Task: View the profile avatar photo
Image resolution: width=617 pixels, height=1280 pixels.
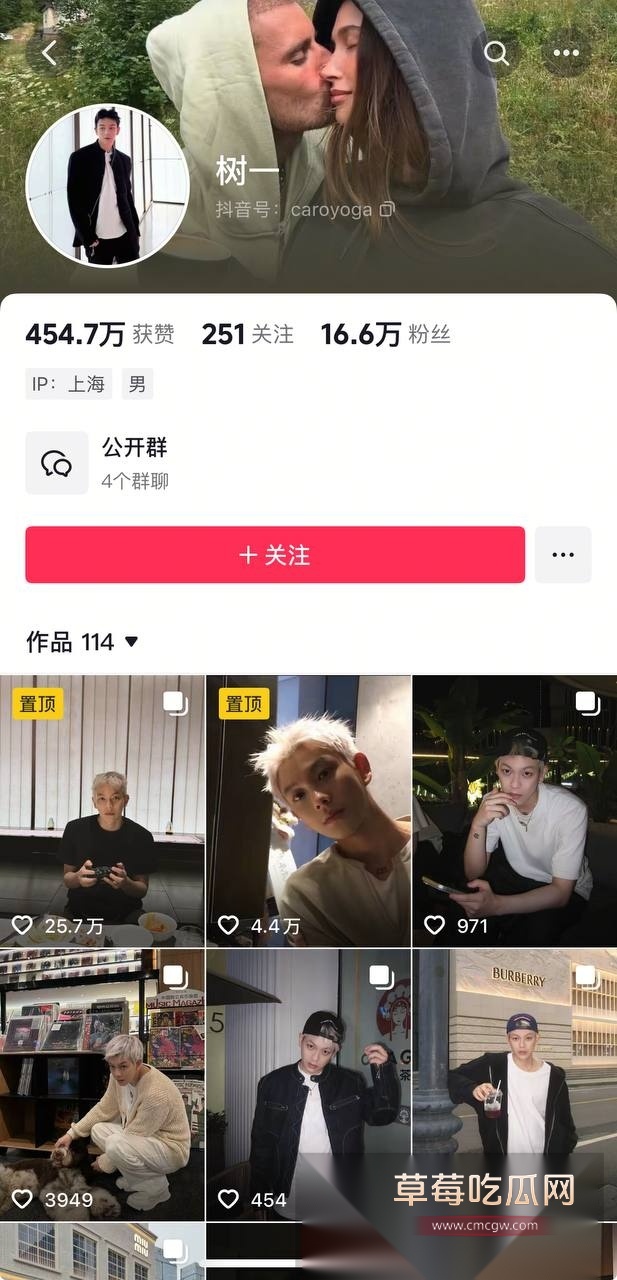Action: (107, 186)
